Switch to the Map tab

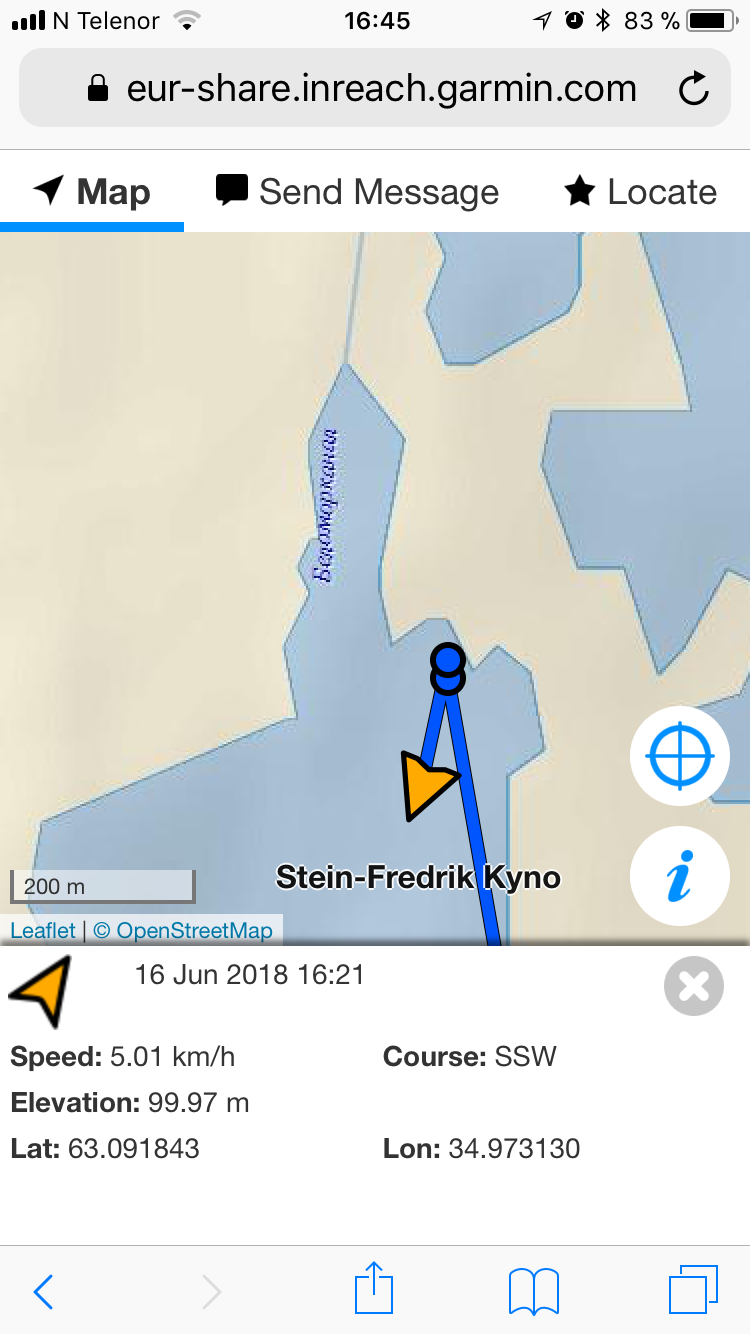[x=92, y=191]
